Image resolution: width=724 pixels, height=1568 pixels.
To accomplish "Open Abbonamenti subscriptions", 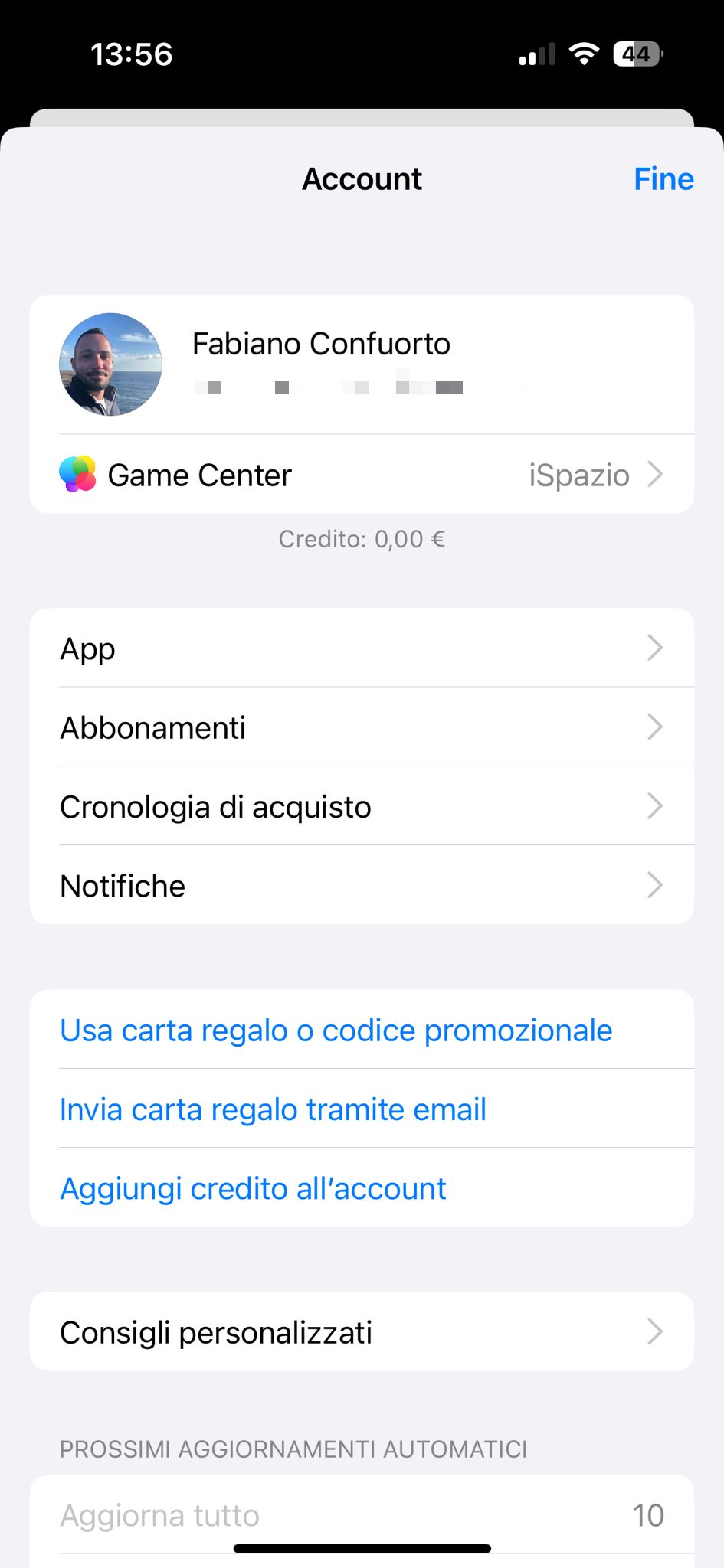I will tap(360, 727).
